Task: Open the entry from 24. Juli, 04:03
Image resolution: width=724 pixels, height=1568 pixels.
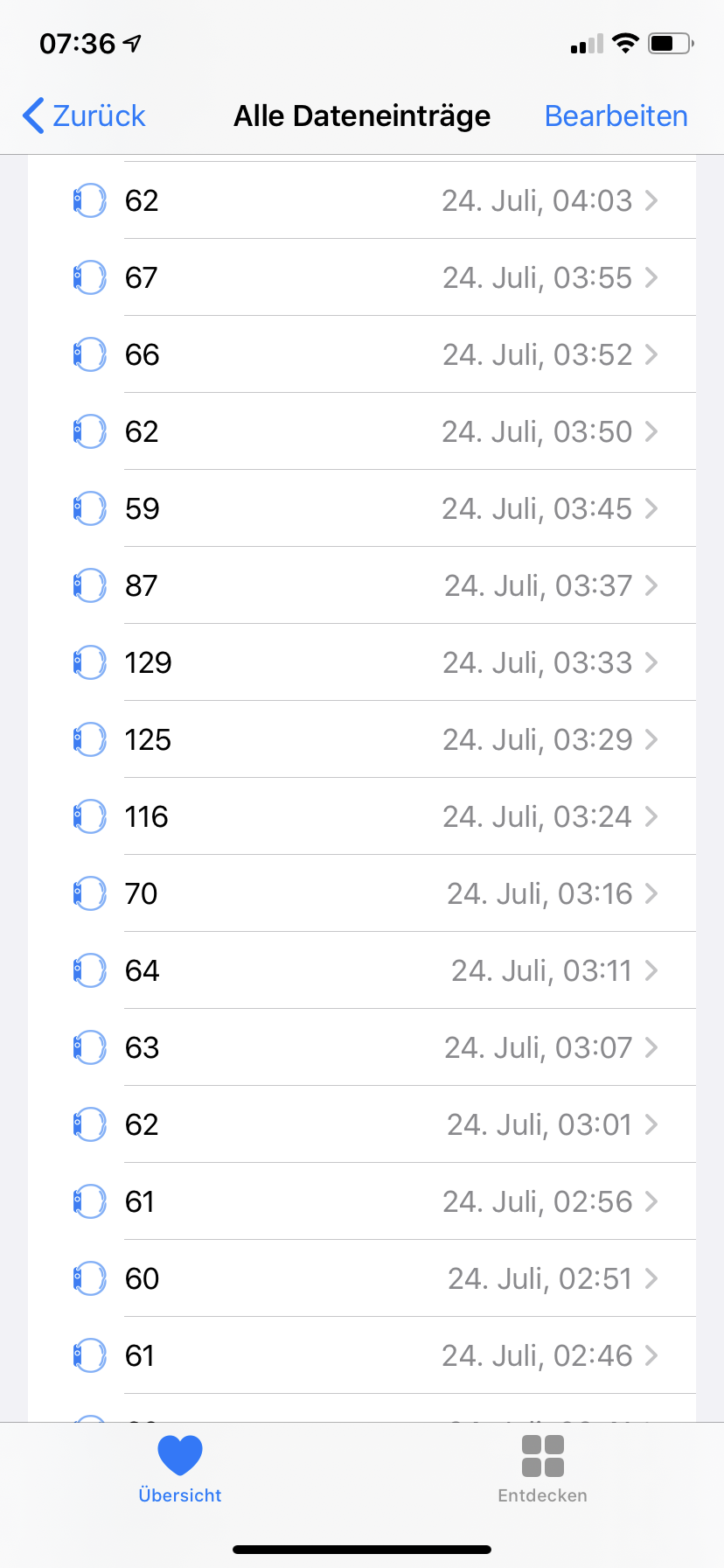Action: 362,200
